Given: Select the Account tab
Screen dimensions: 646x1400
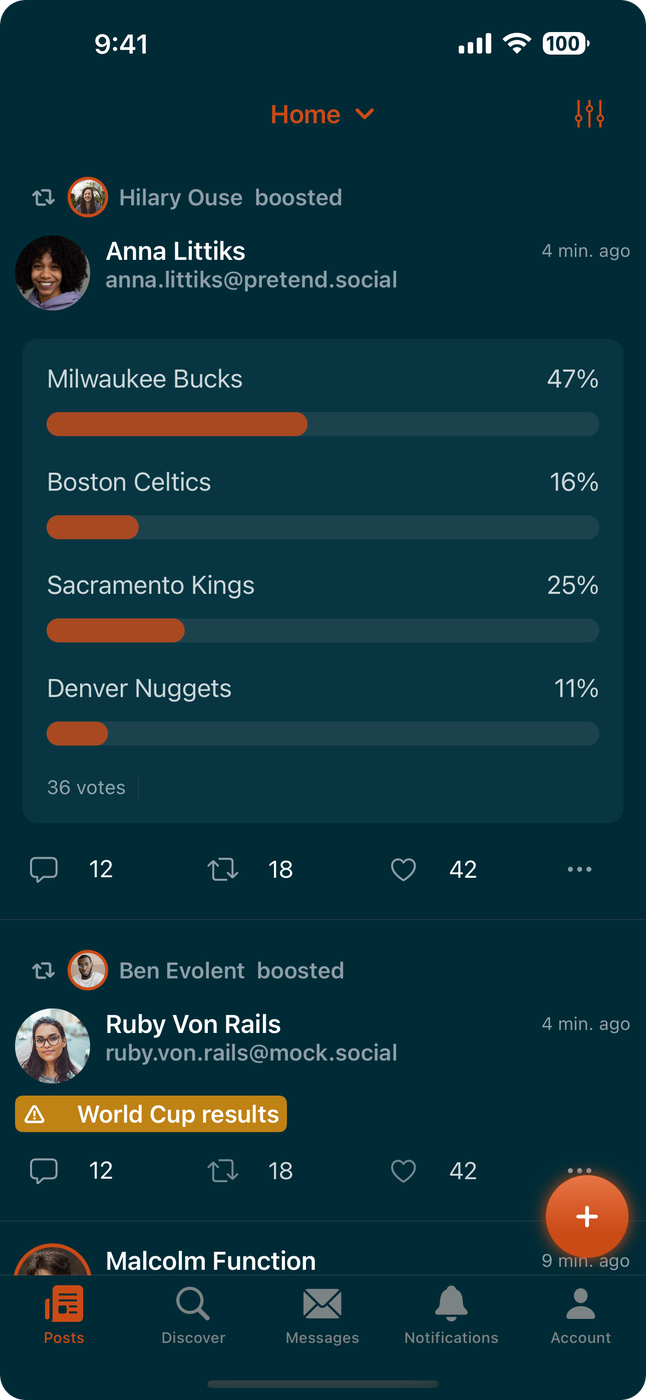Looking at the screenshot, I should pyautogui.click(x=580, y=1315).
